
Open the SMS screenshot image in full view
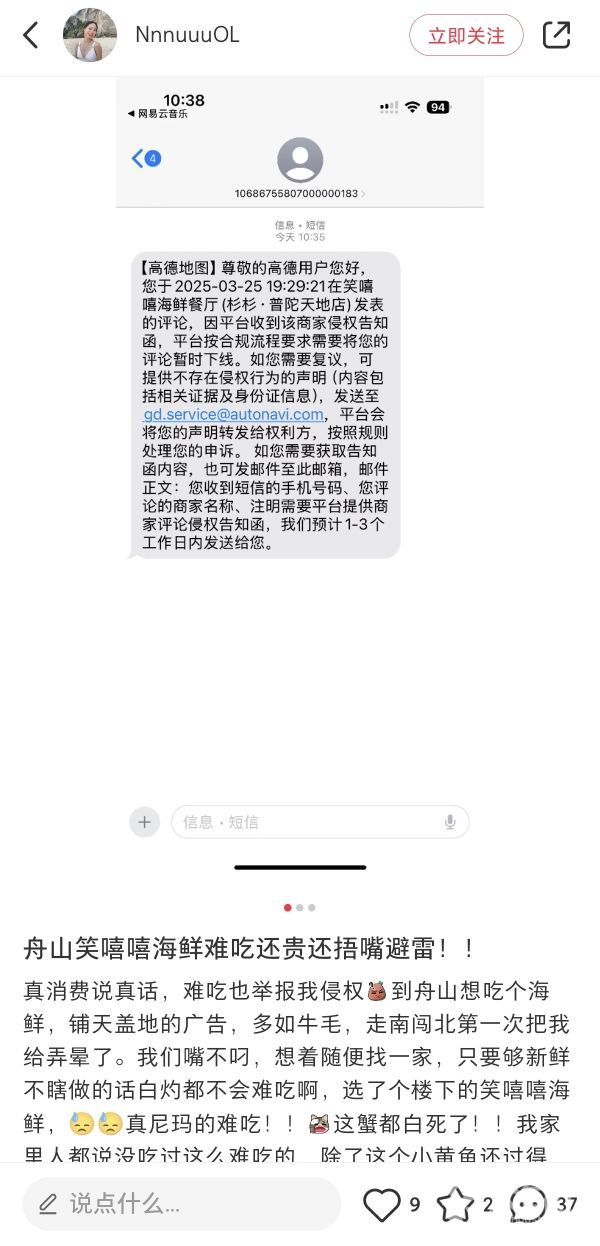click(300, 480)
